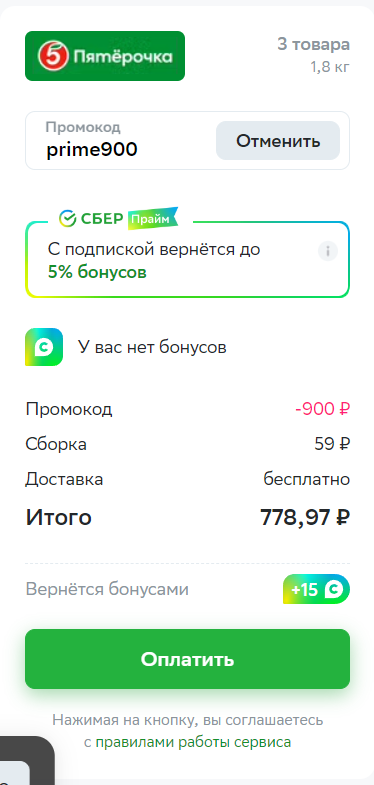Screen dimensions: 374x785
Task: Tap the green Оплатить button
Action: 187,659
